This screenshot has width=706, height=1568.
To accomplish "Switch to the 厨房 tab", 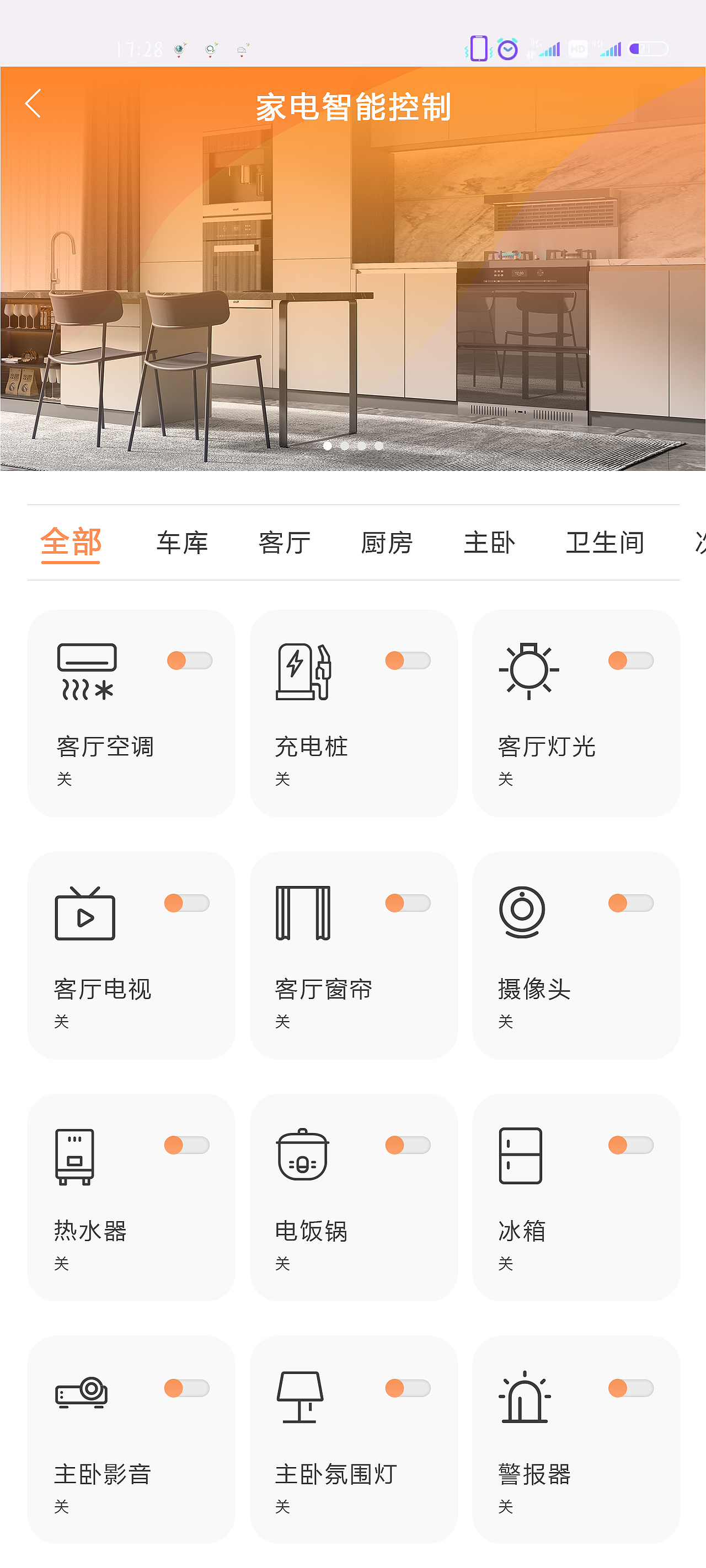I will coord(386,543).
